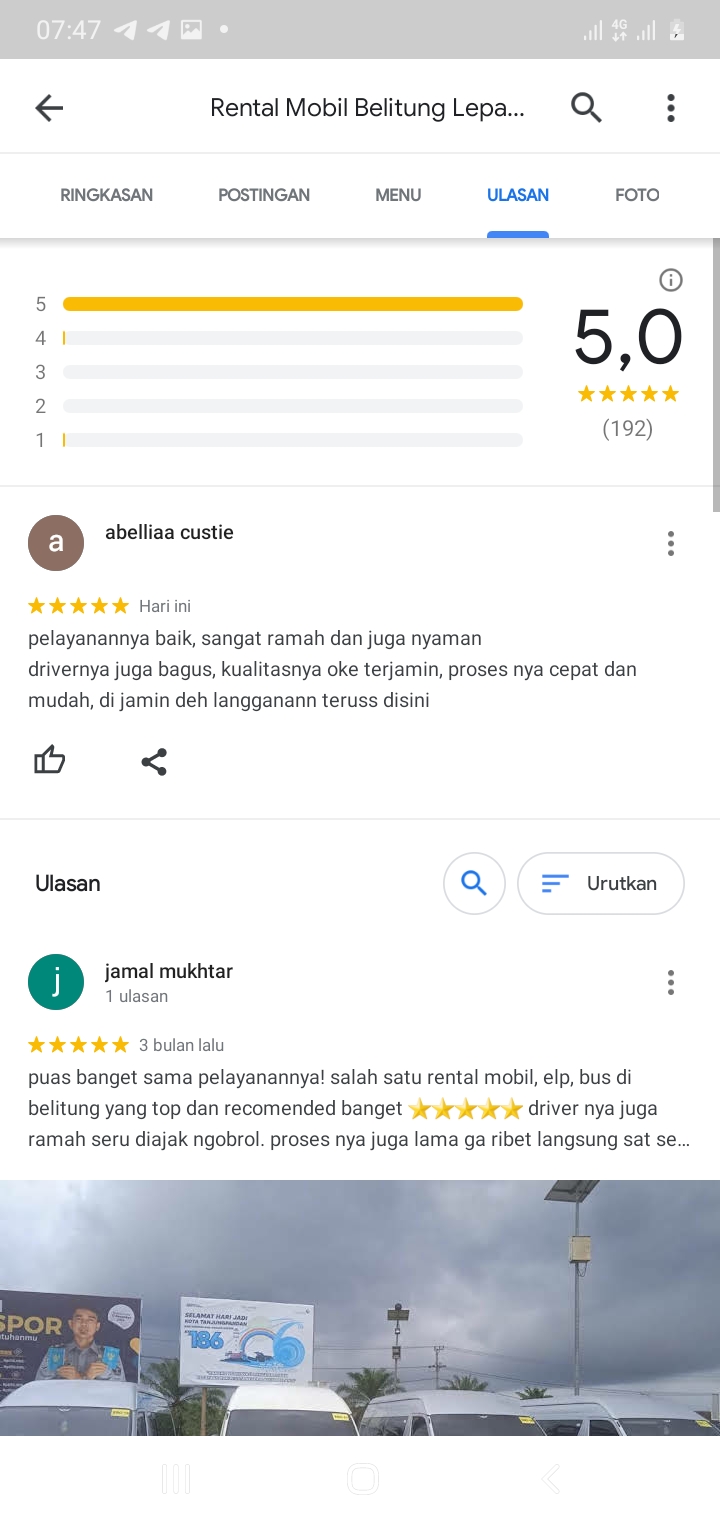Open the Menu tab

[x=398, y=195]
